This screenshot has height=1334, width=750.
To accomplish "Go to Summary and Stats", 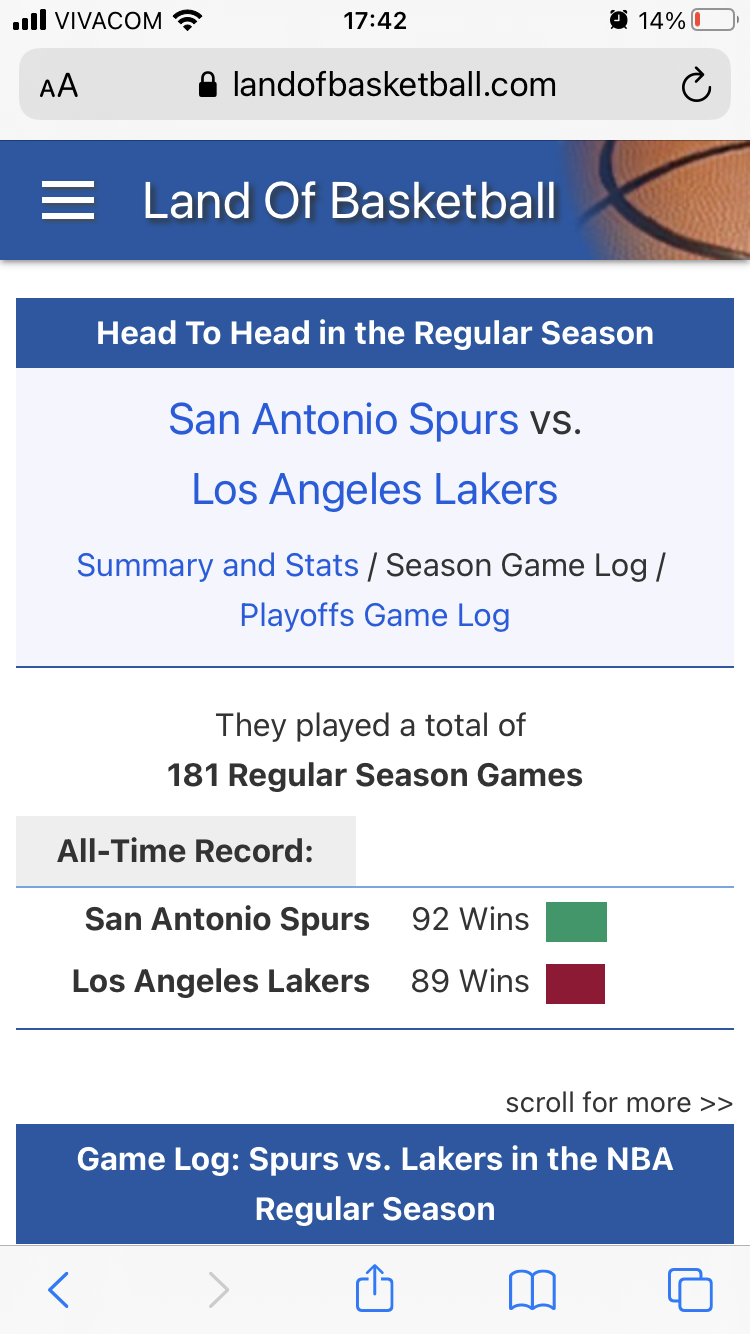I will tap(217, 565).
